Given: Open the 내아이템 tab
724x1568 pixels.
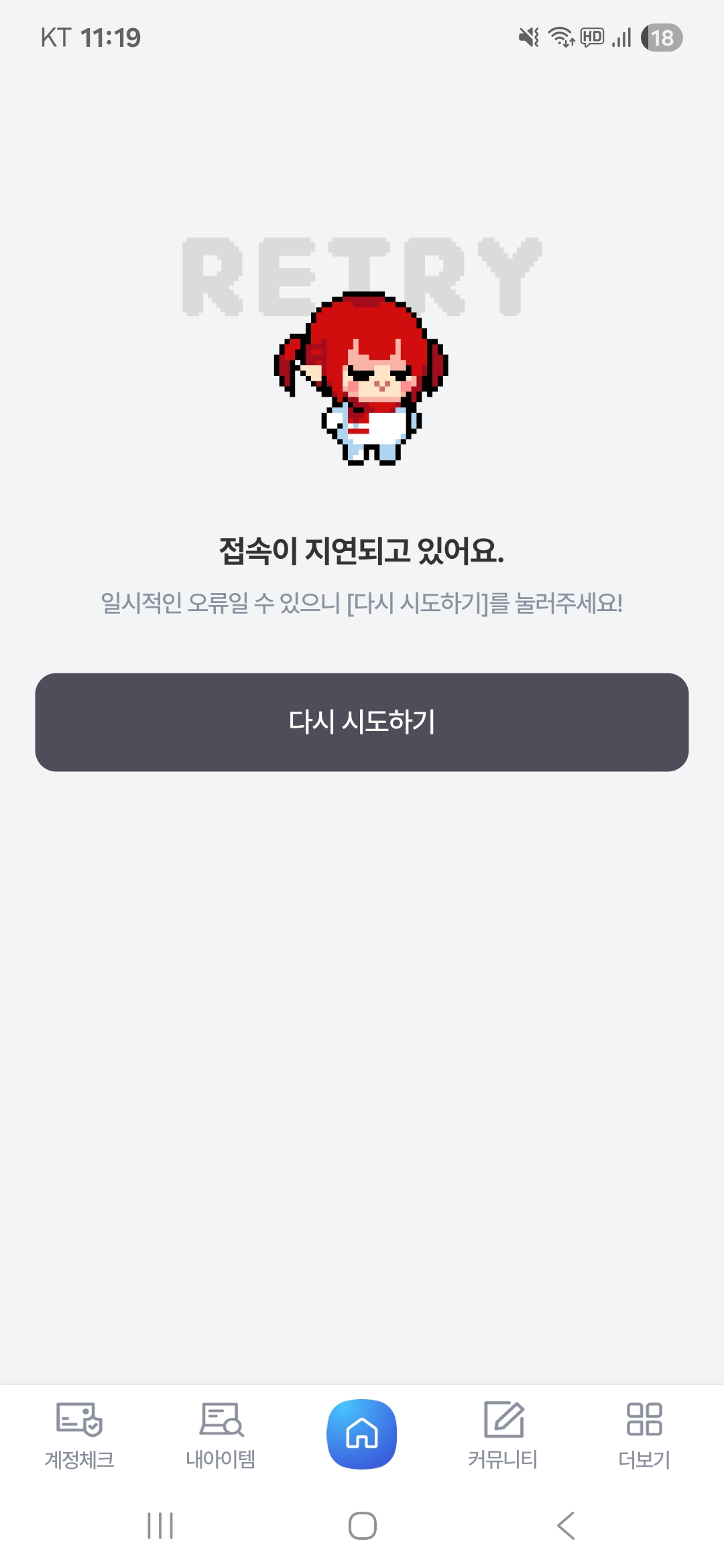Looking at the screenshot, I should tap(221, 1435).
